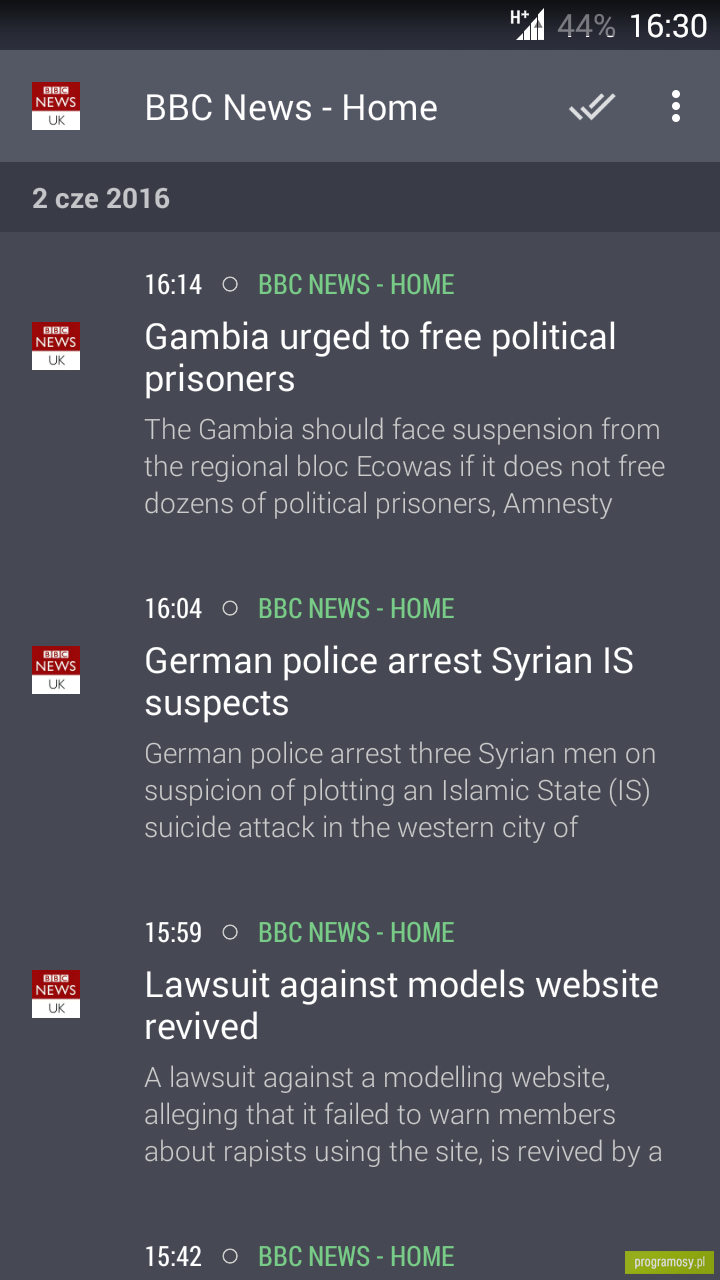
Task: Toggle read circle on the 16:14 article
Action: (x=230, y=284)
